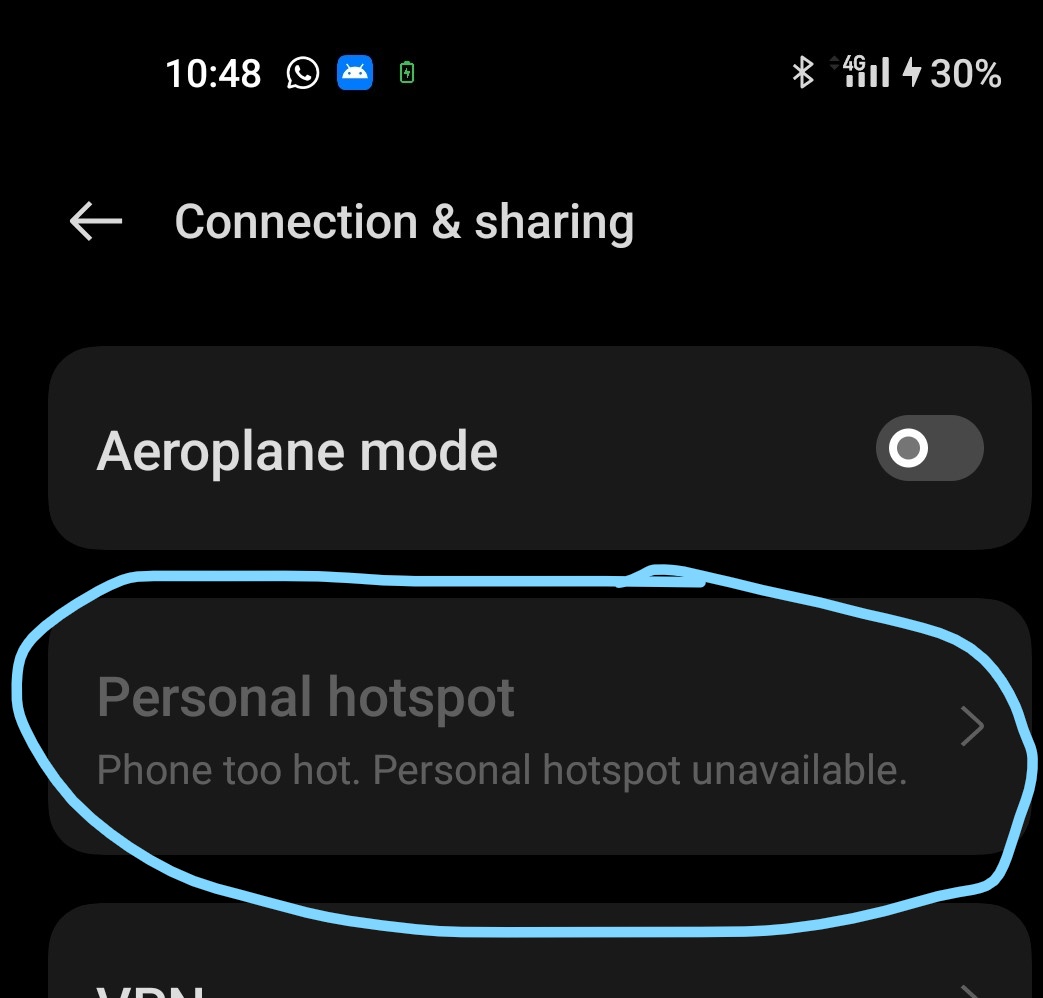
Task: Go back from Connection & sharing
Action: pyautogui.click(x=96, y=222)
